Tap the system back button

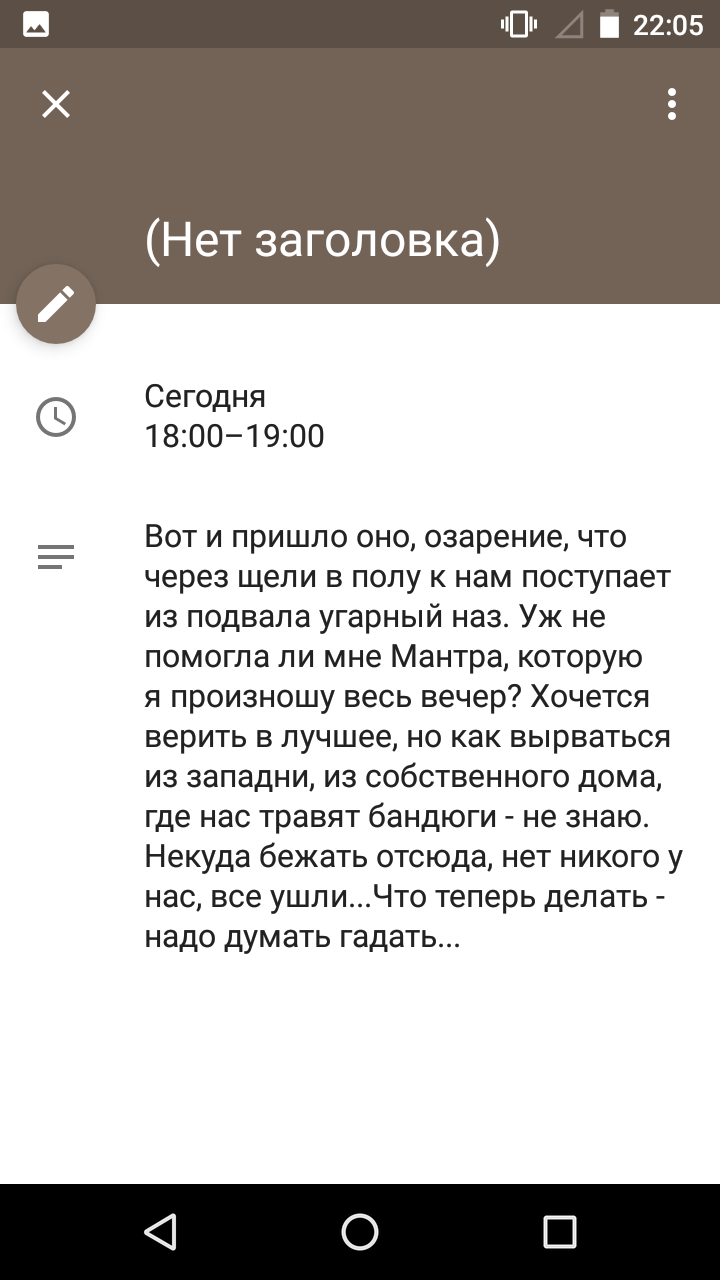160,1232
